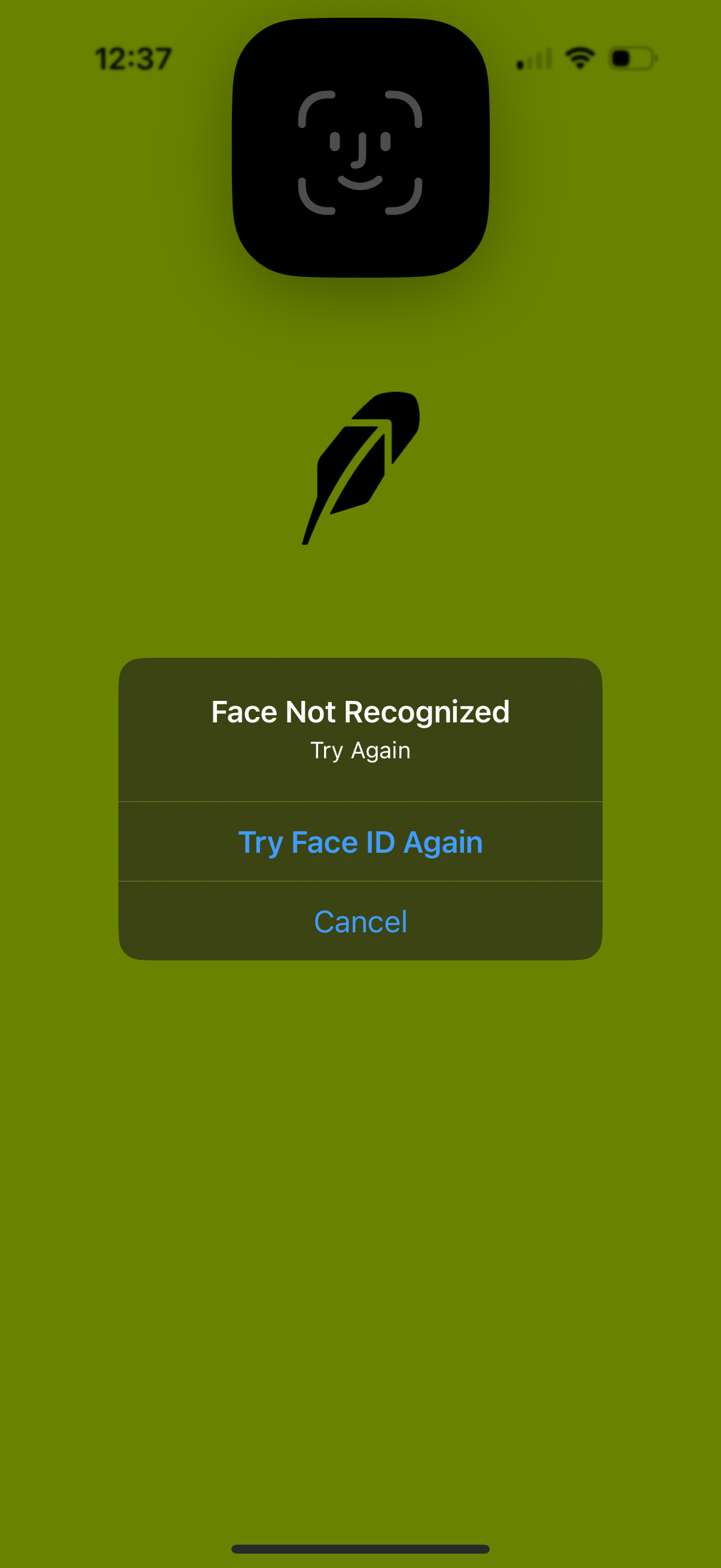Viewport: 721px width, 1568px height.
Task: Cancel the Face ID prompt
Action: click(361, 922)
